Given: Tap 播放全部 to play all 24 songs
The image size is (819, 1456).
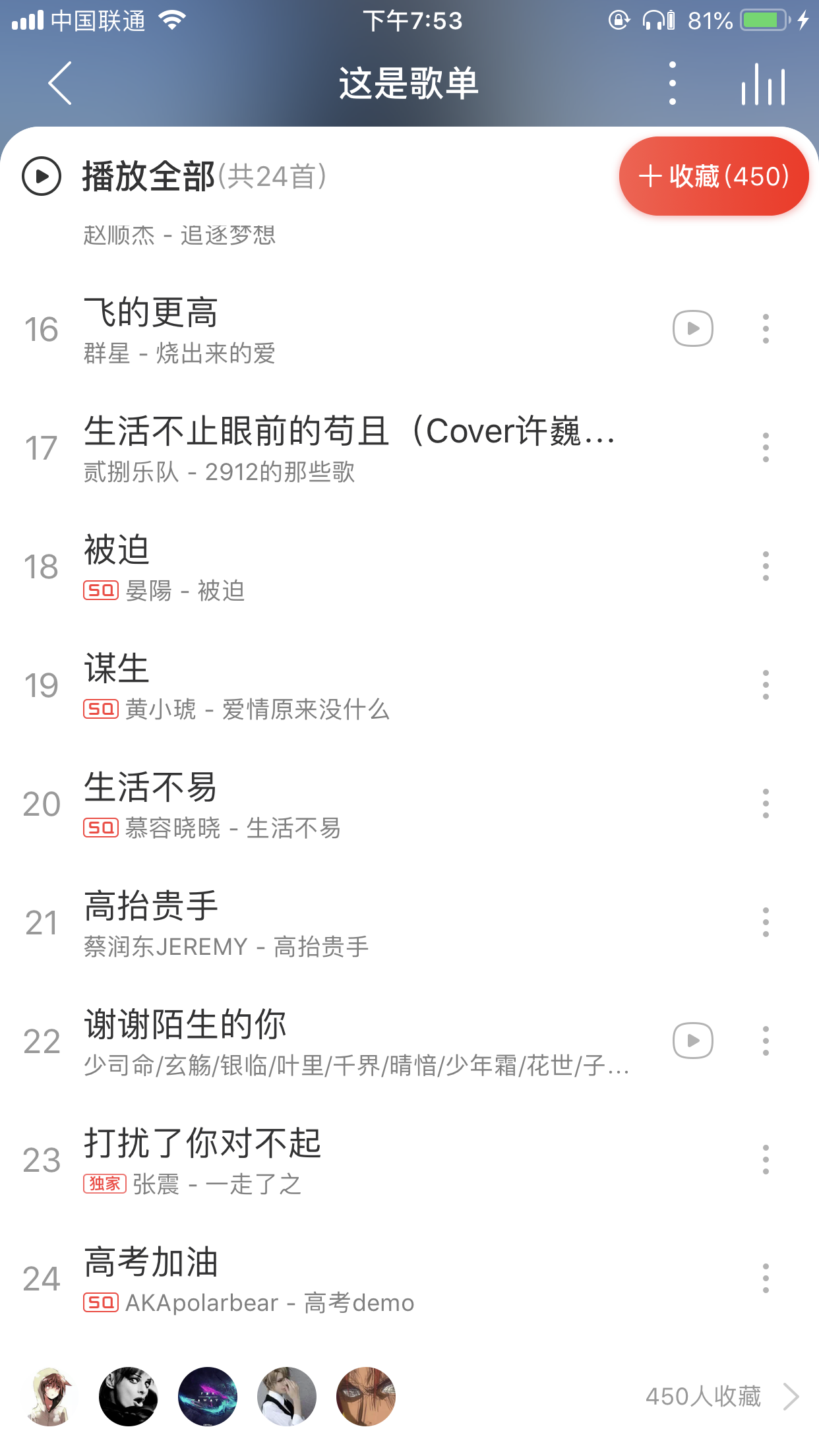Looking at the screenshot, I should 148,177.
